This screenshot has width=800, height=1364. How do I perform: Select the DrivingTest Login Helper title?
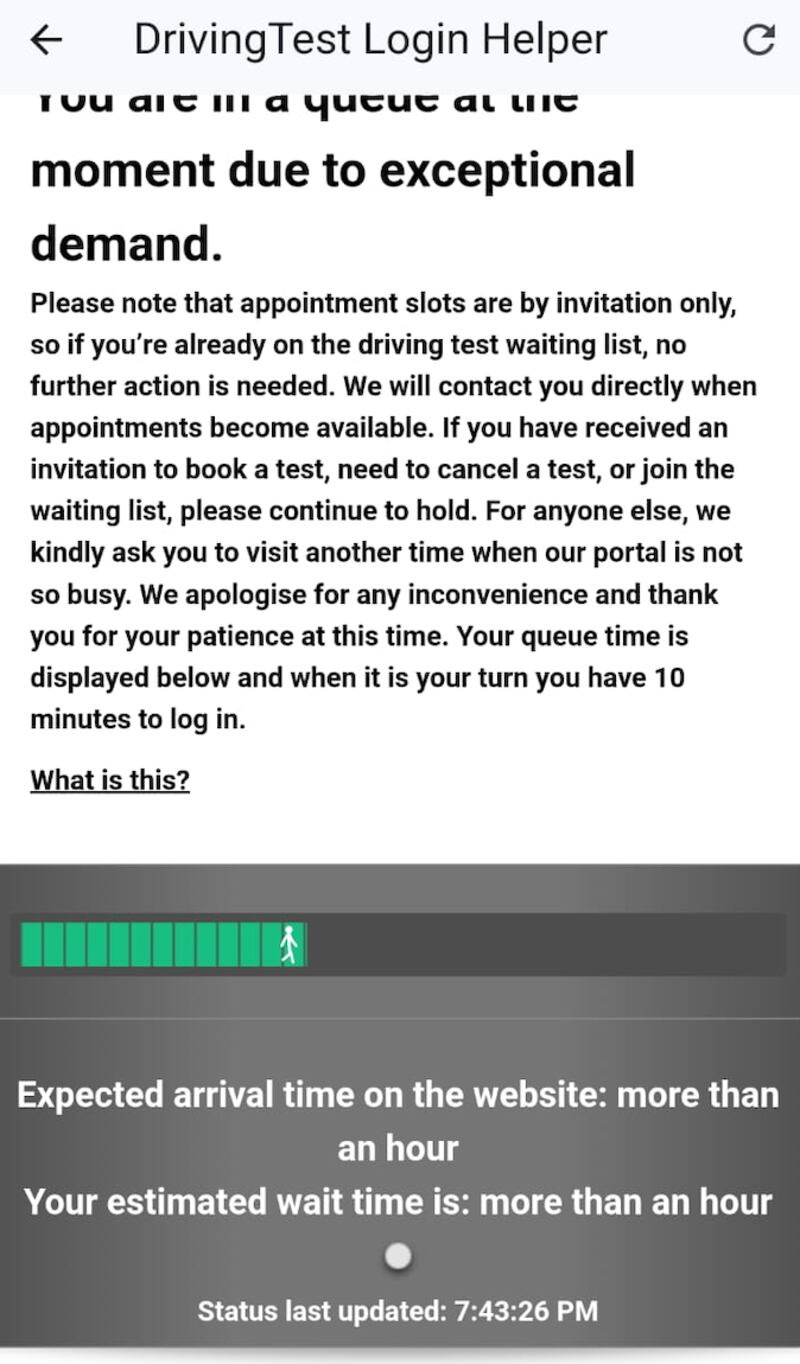370,40
